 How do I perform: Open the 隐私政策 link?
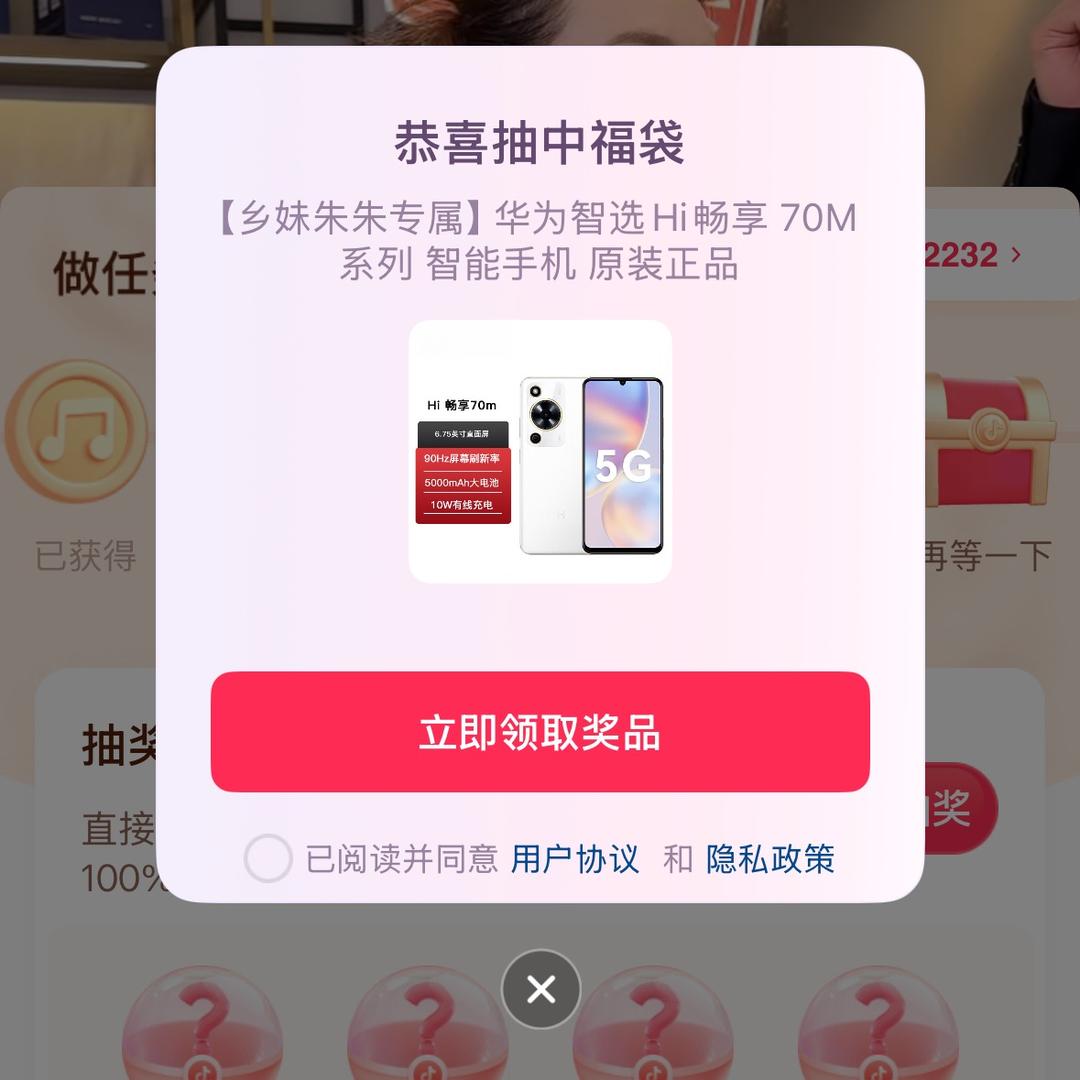[770, 859]
